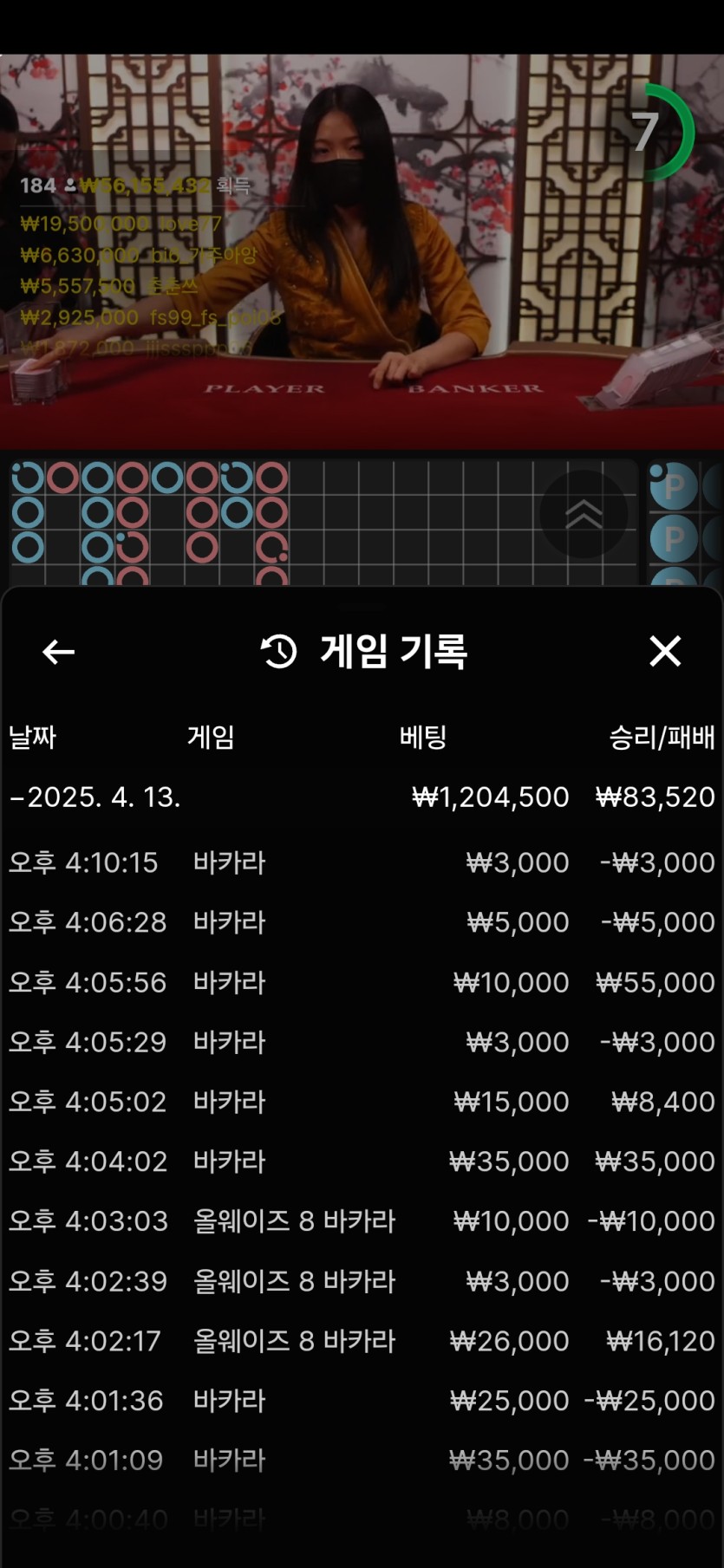This screenshot has width=724, height=1568.
Task: Collapse the 2025. 4. 13. date group
Action: click(x=95, y=797)
